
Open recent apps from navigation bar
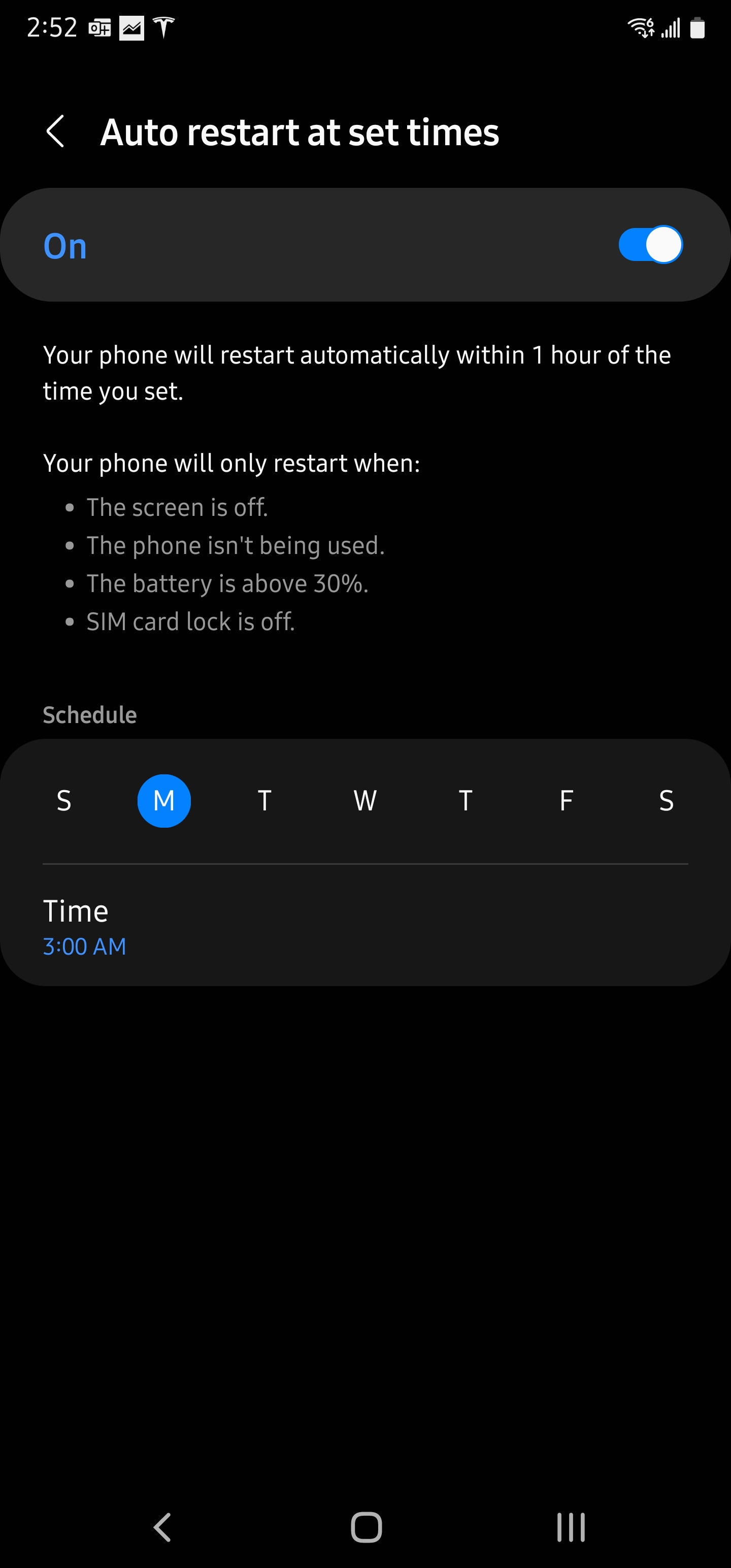[571, 1527]
